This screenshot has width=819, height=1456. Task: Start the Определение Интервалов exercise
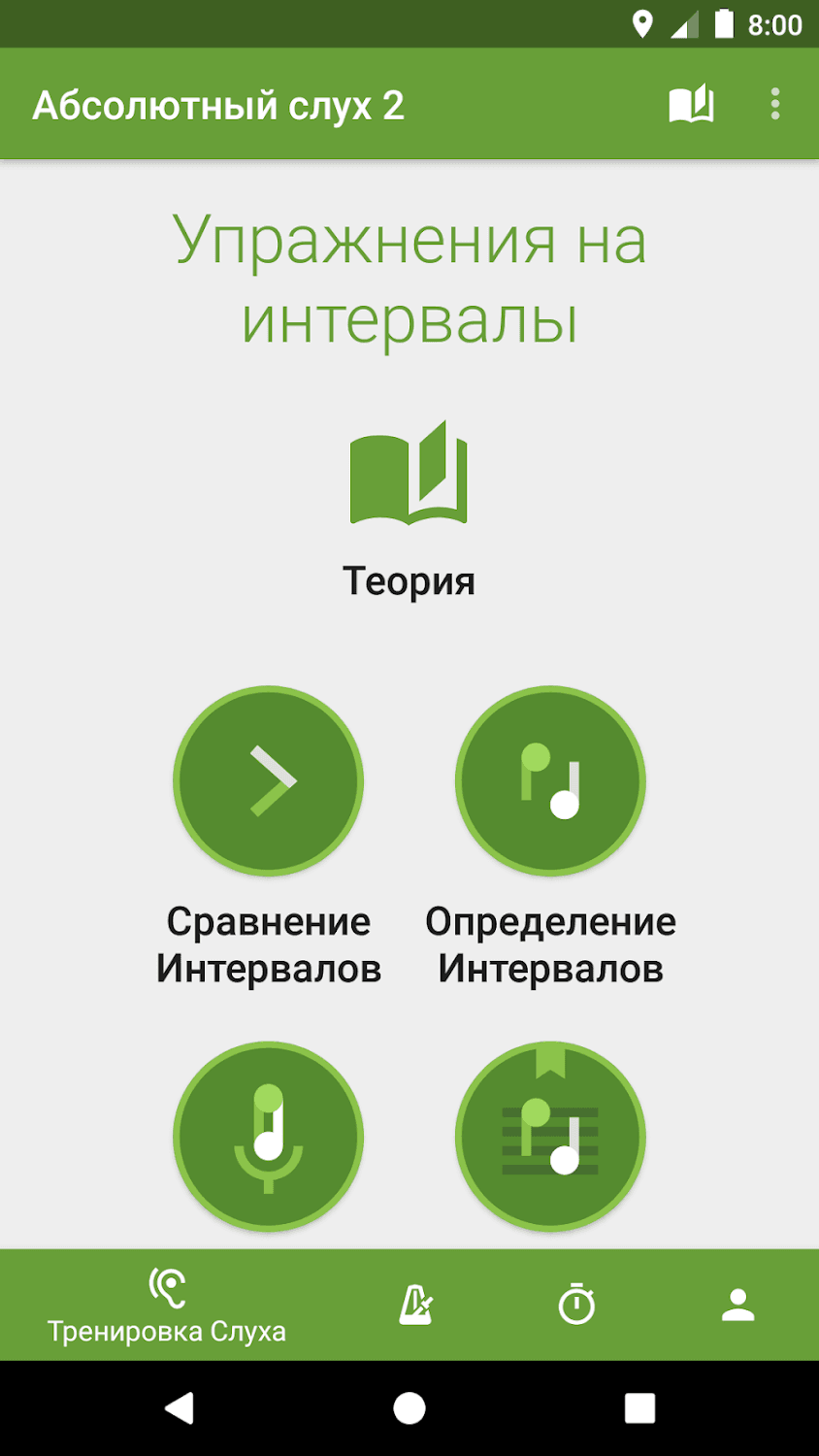click(550, 781)
